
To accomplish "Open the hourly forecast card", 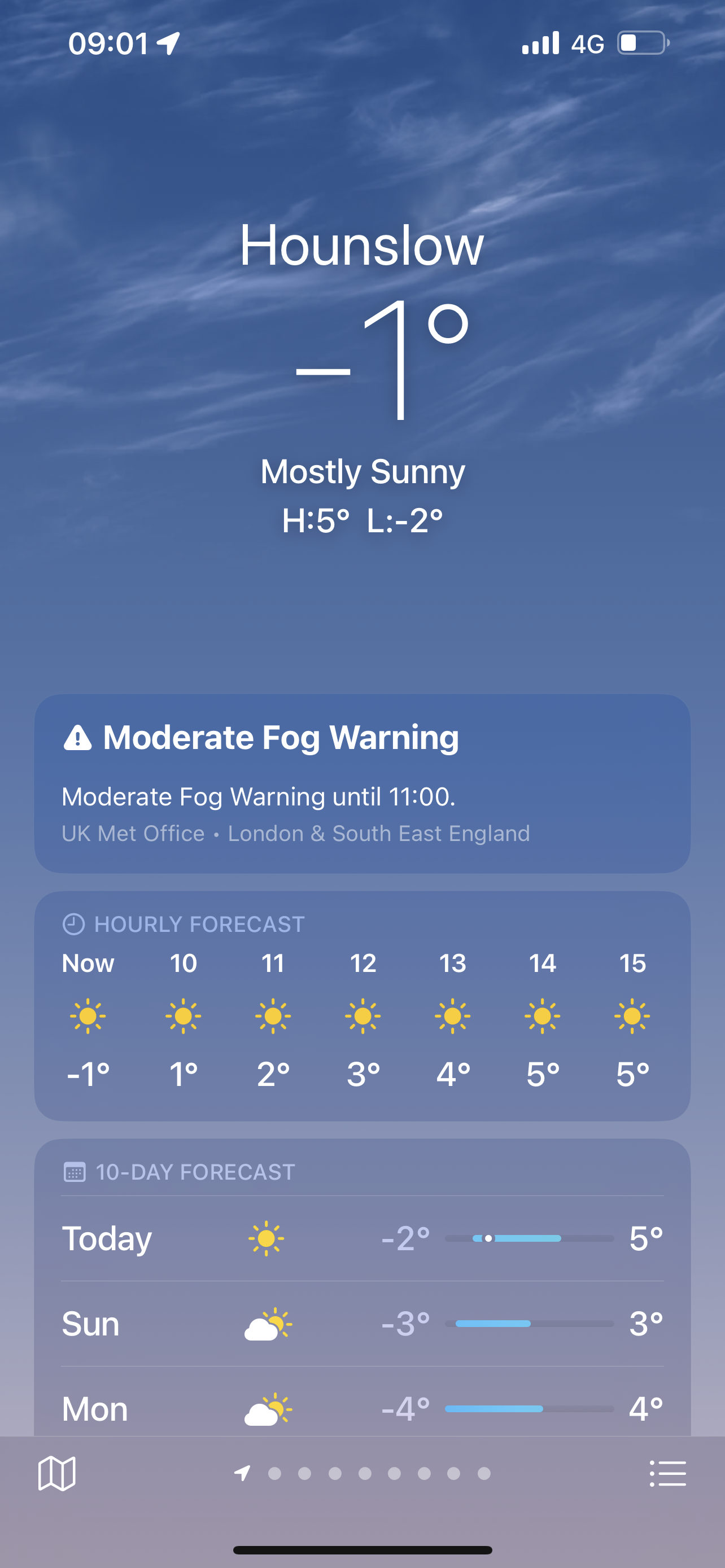I will point(362,1006).
